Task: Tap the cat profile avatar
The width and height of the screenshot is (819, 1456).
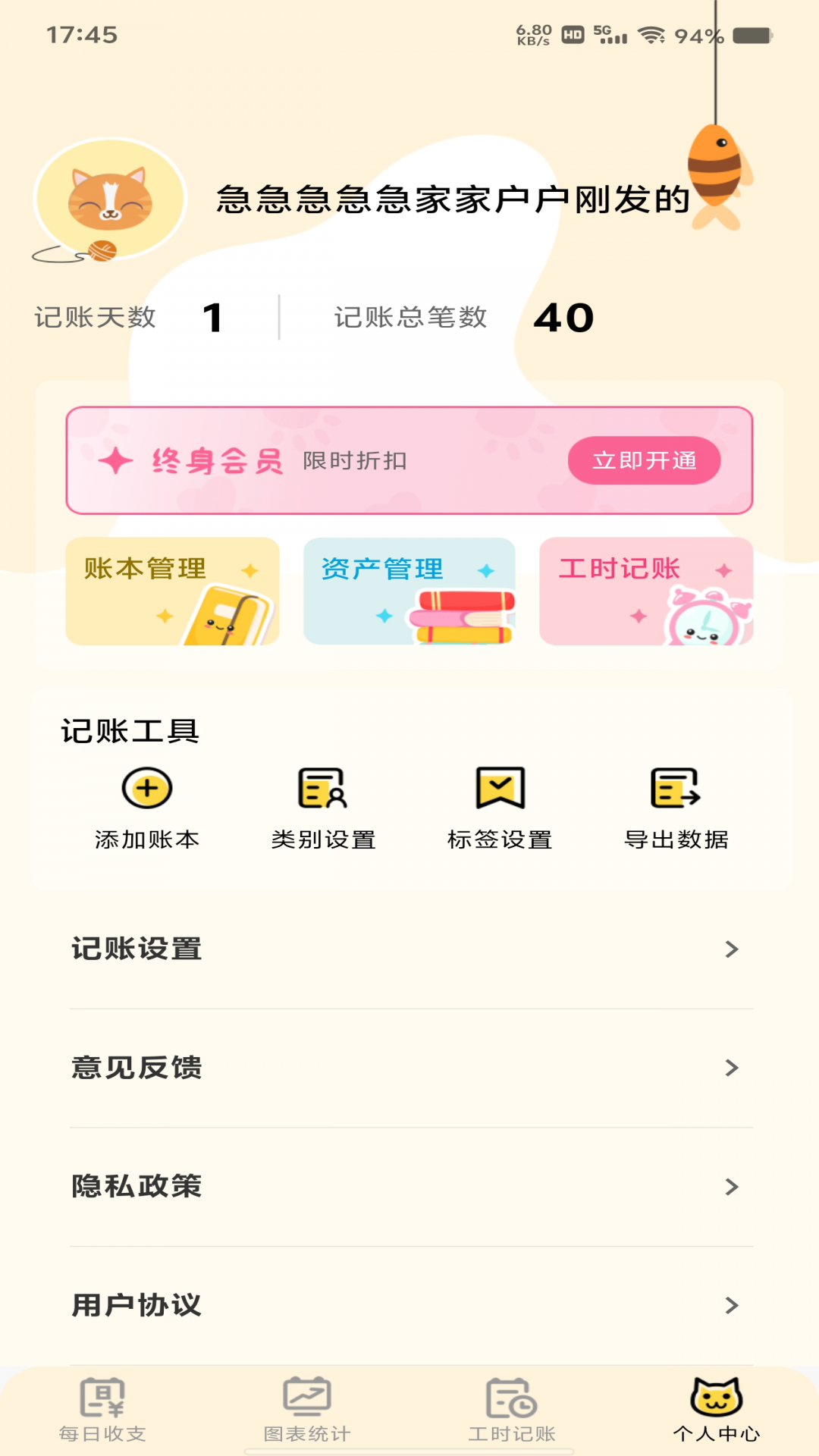Action: pyautogui.click(x=110, y=200)
